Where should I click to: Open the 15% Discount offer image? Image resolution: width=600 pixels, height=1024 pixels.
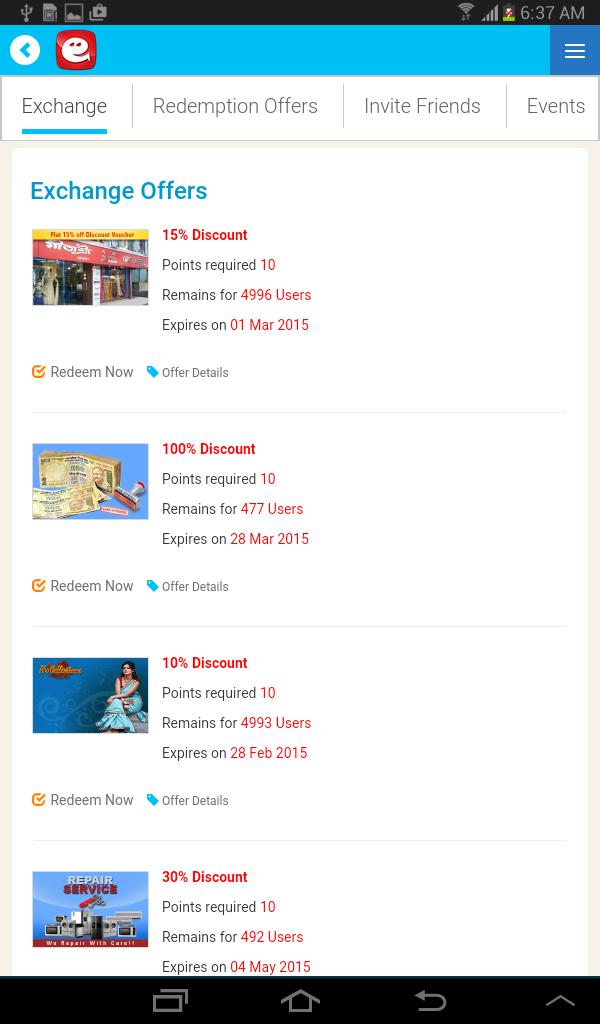(90, 267)
